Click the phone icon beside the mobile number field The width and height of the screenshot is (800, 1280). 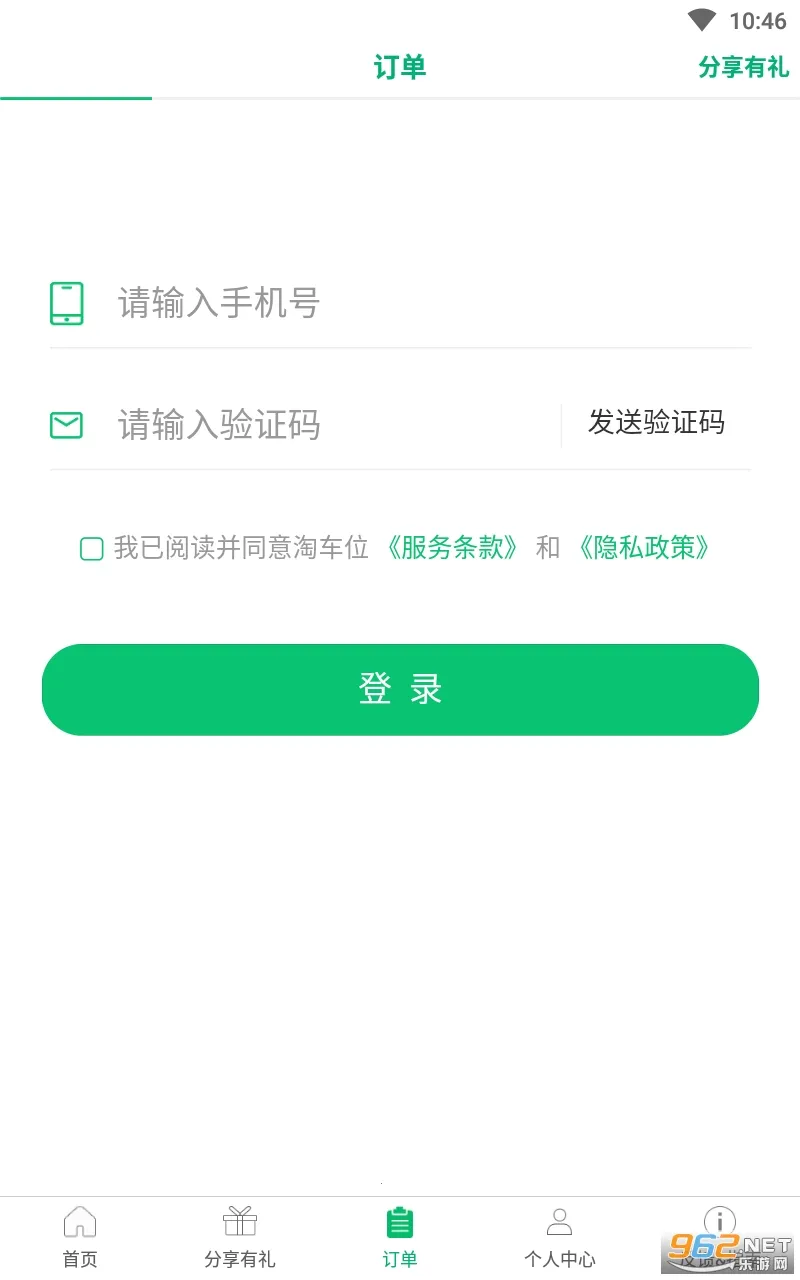(x=66, y=303)
